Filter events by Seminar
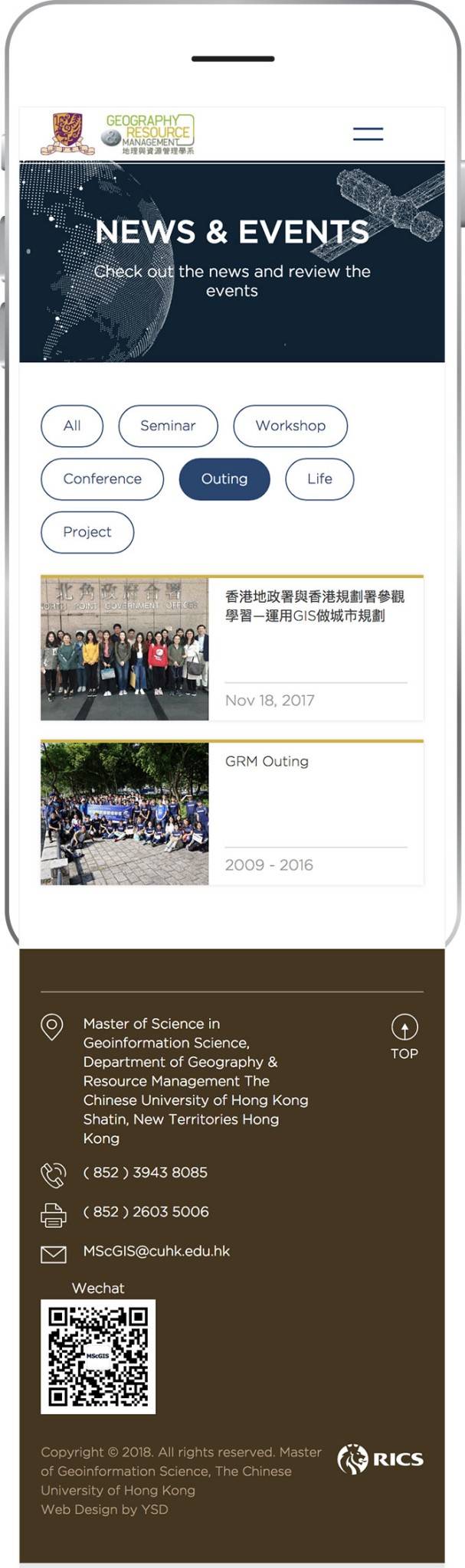 (x=168, y=426)
